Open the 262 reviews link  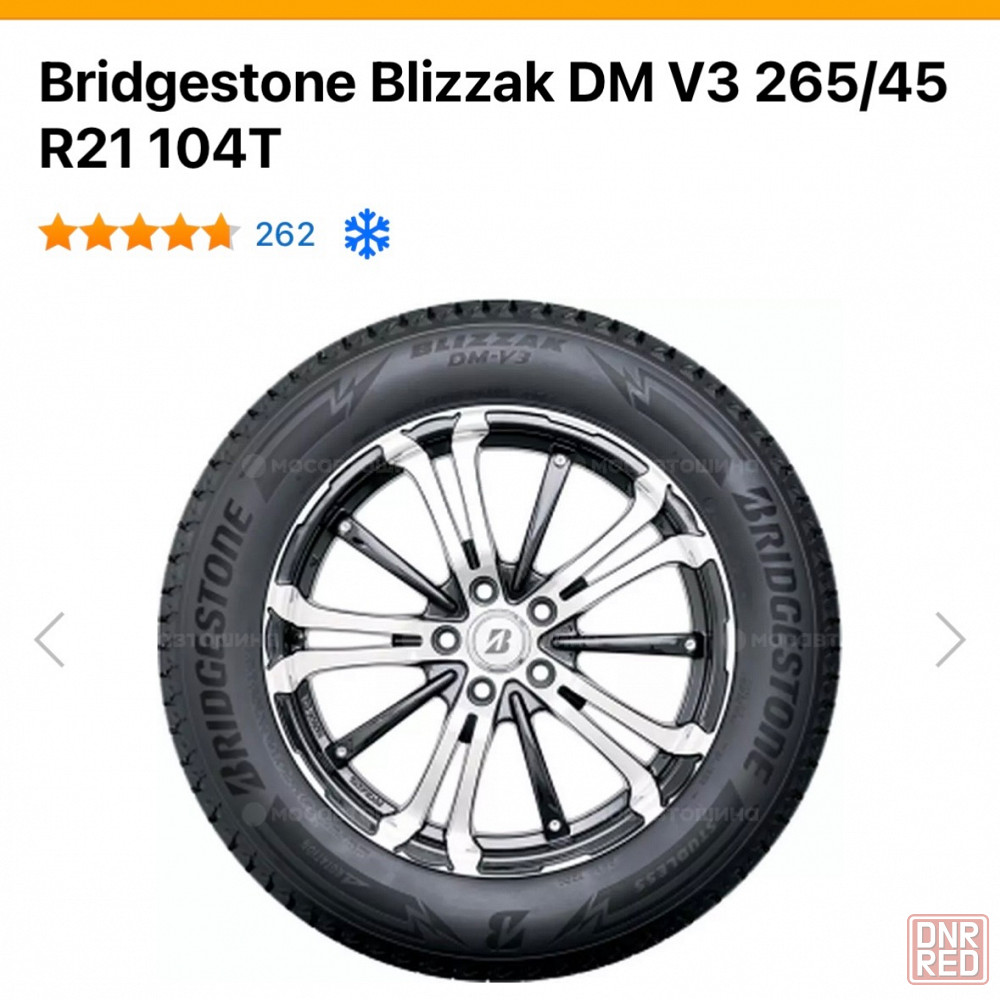click(285, 234)
